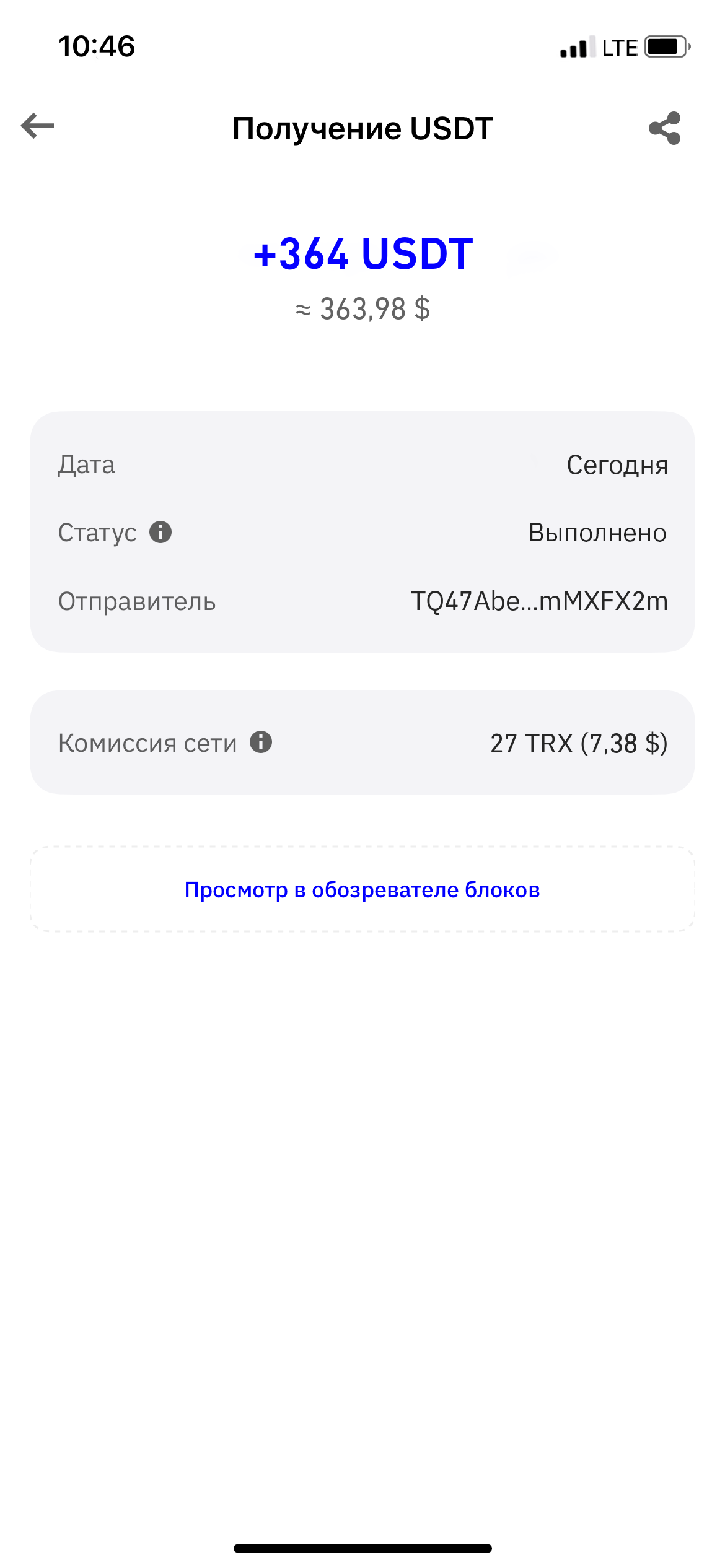
Task: Tap the battery indicator in status bar
Action: 665,46
